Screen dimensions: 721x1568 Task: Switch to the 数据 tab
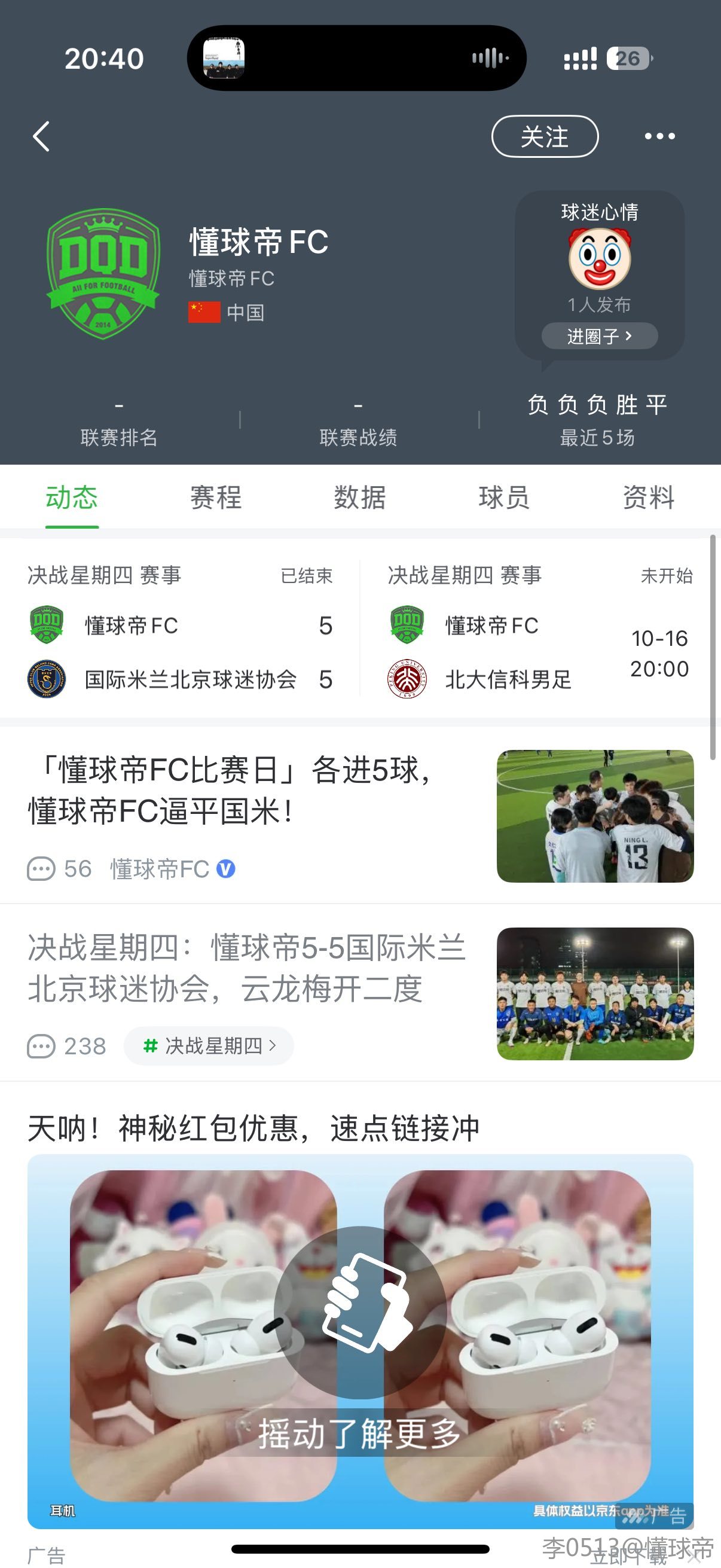(359, 498)
